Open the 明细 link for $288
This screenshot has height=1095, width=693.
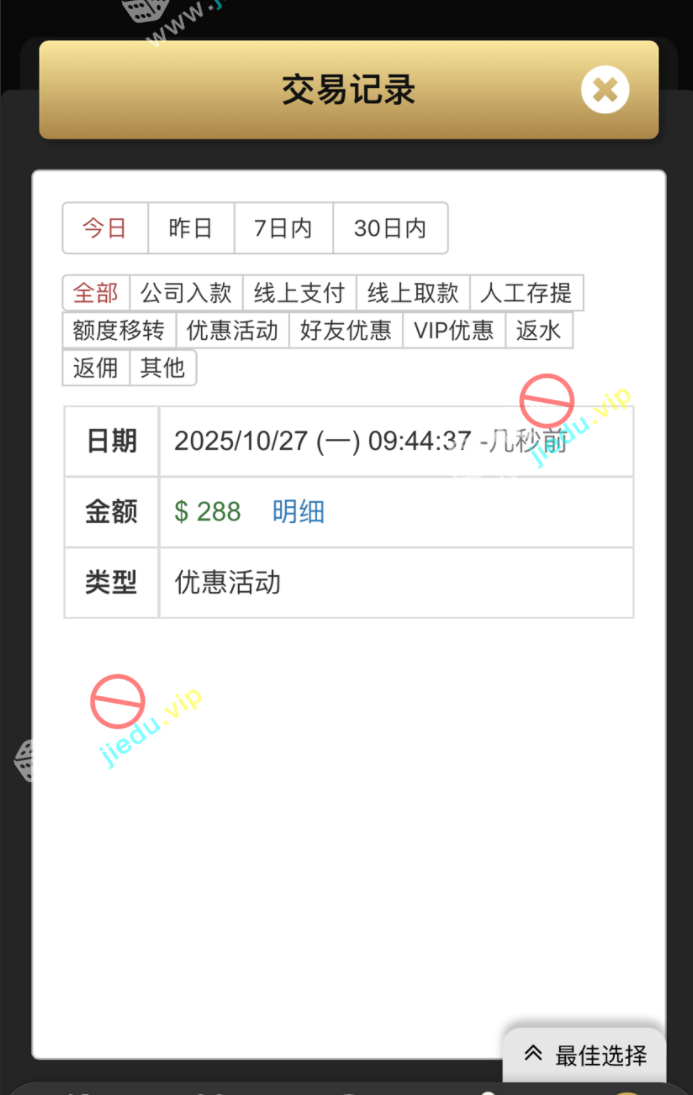[x=298, y=512]
